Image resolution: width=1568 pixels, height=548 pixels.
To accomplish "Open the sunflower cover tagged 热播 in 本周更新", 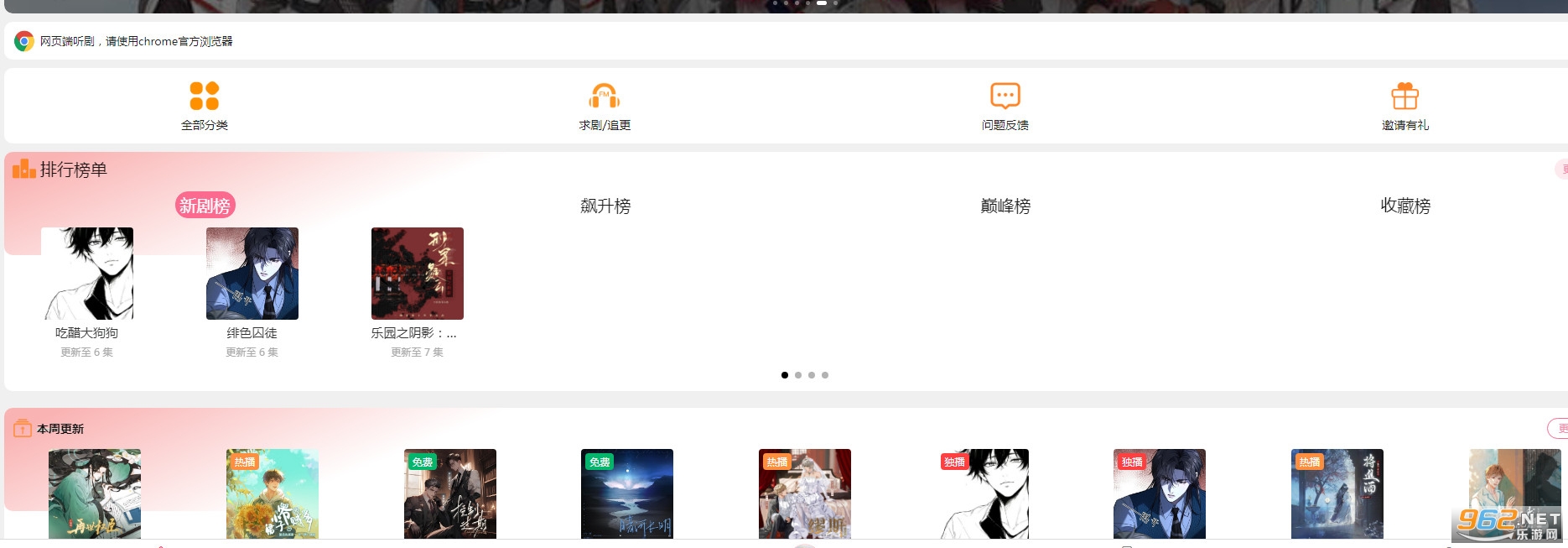I will [x=273, y=495].
